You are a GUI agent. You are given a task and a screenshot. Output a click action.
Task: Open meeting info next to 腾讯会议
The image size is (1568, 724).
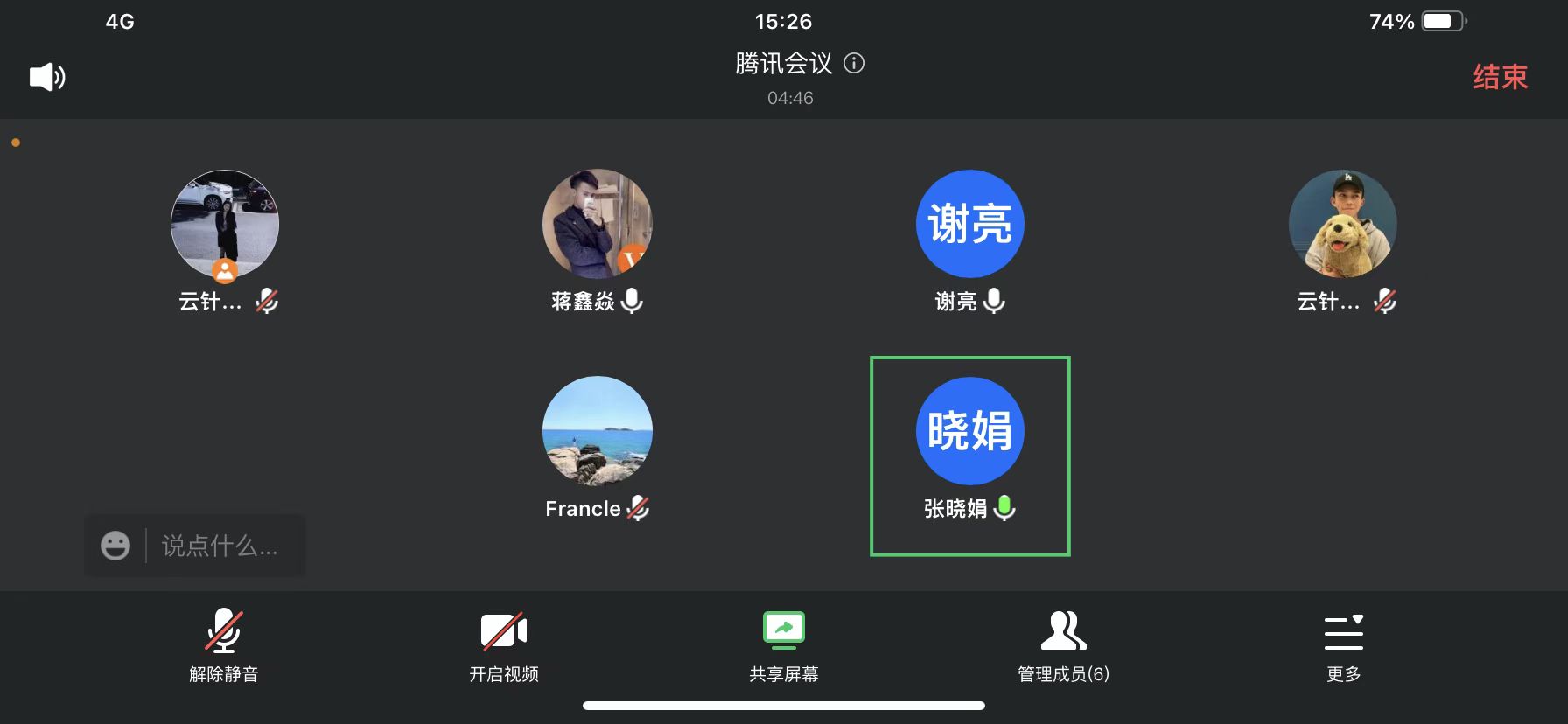854,63
